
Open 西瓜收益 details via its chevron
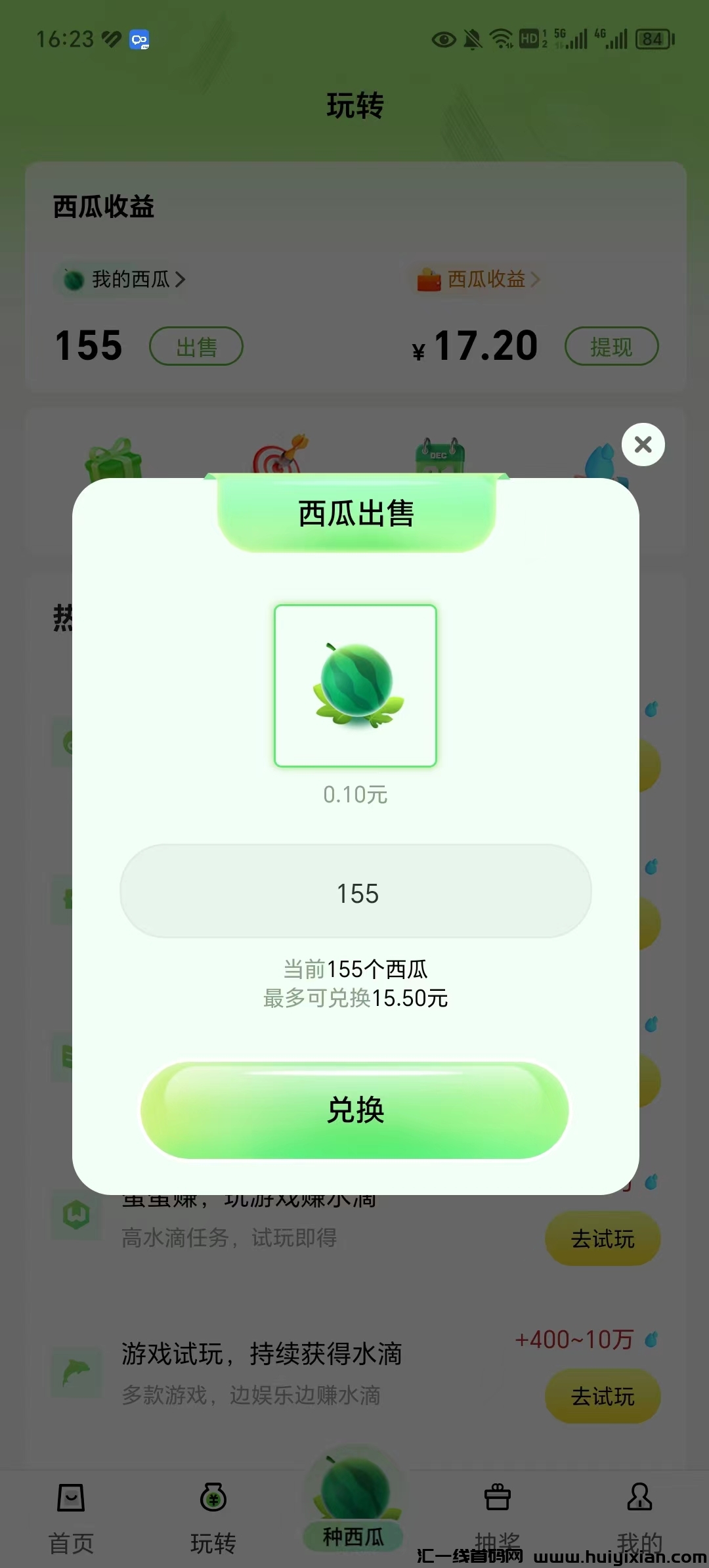click(537, 279)
